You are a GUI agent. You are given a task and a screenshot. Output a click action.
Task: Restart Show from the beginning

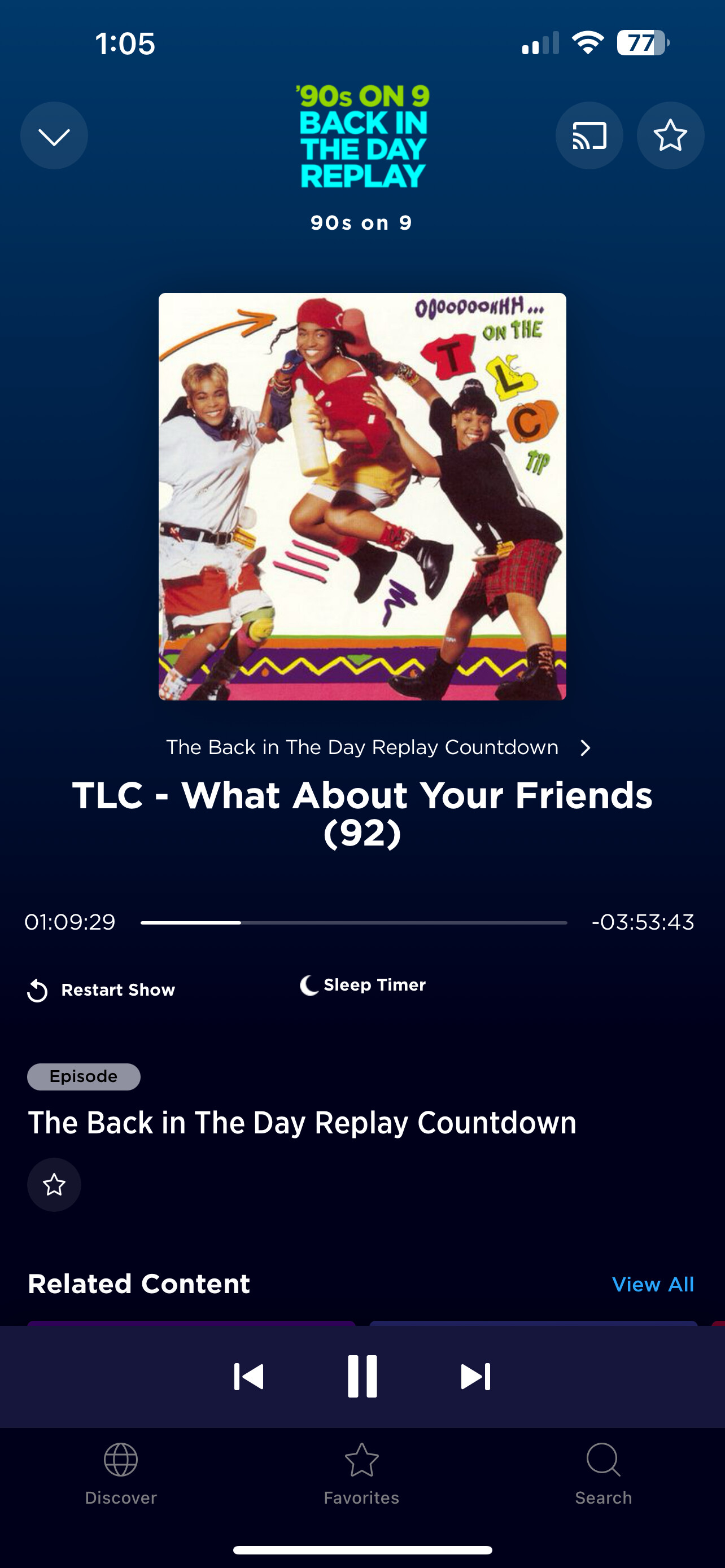click(x=101, y=991)
